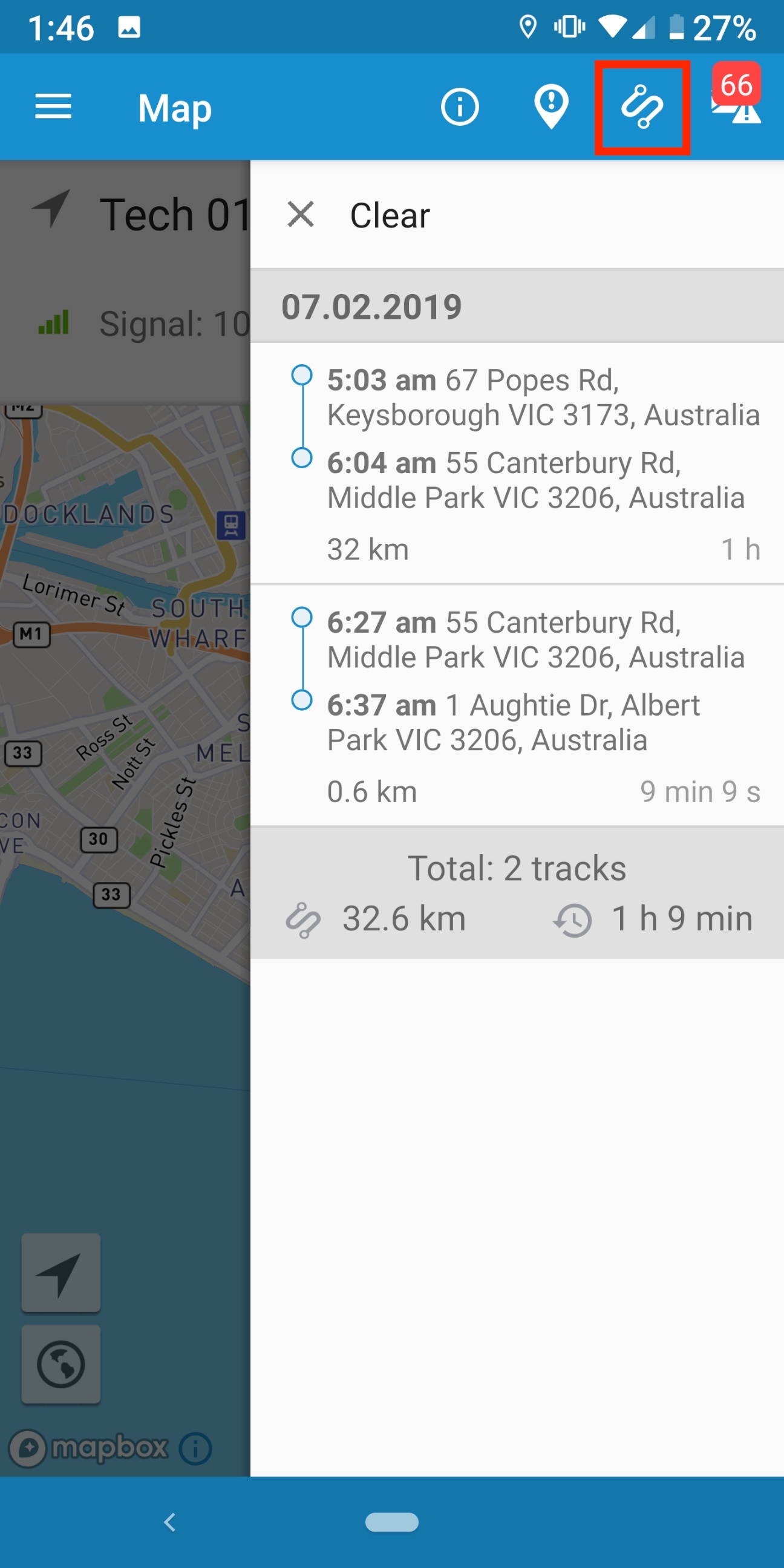This screenshot has height=1568, width=784.
Task: Select the 6:27 am Canterbury Rd track
Action: point(517,705)
